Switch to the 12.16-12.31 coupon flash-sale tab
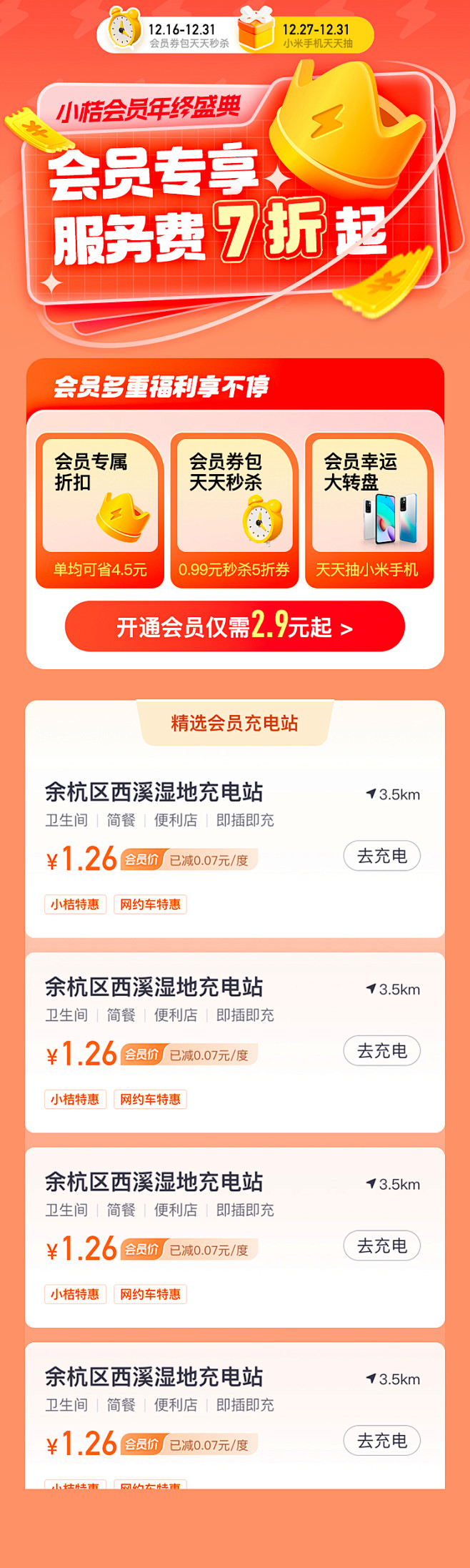The height and width of the screenshot is (1568, 470). pyautogui.click(x=171, y=34)
